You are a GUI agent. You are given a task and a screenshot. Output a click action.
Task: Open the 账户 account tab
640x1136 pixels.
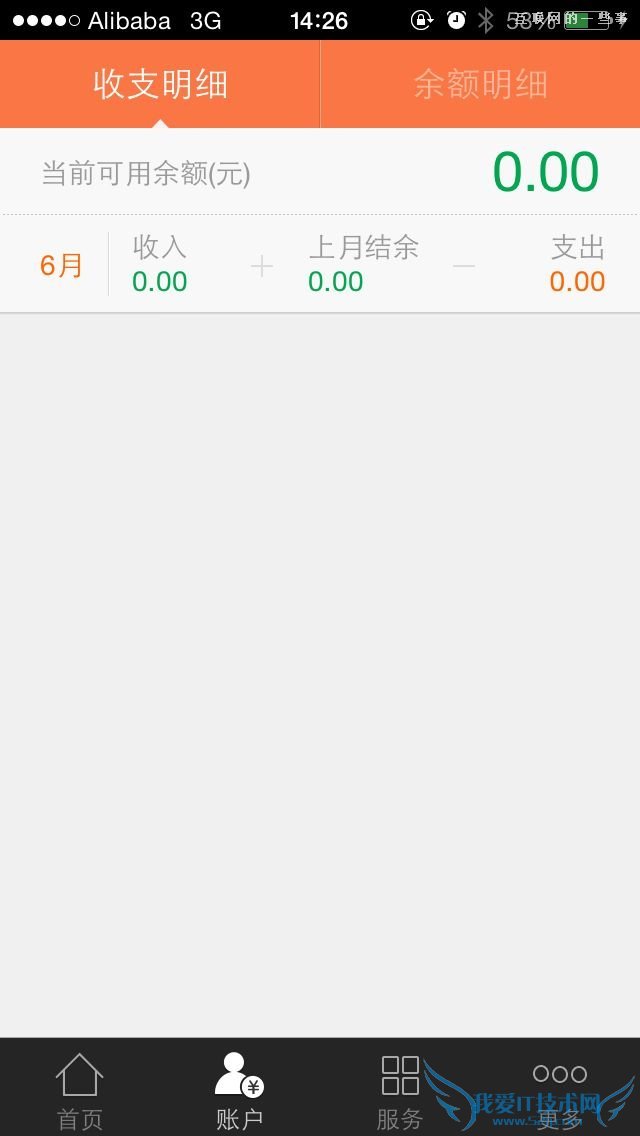[x=240, y=1090]
